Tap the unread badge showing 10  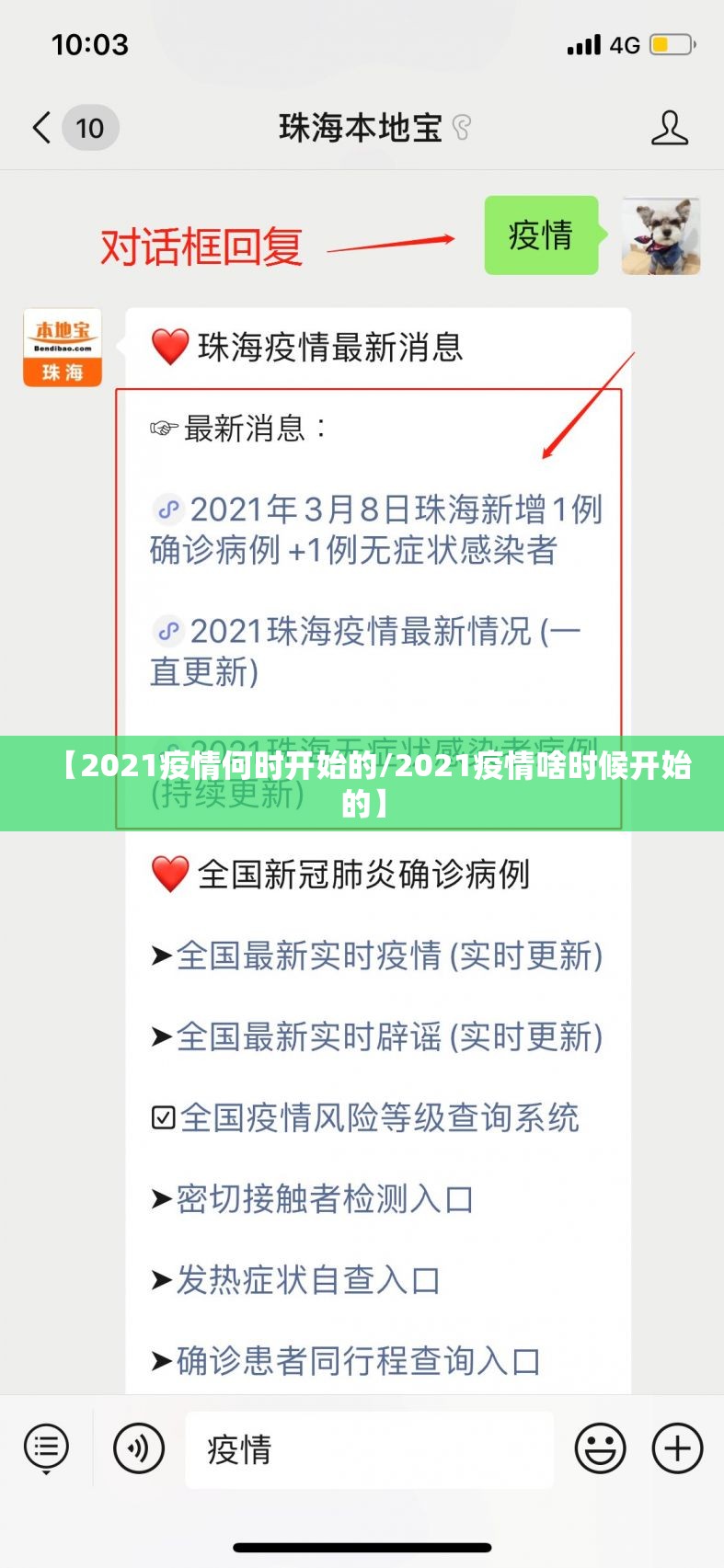89,129
